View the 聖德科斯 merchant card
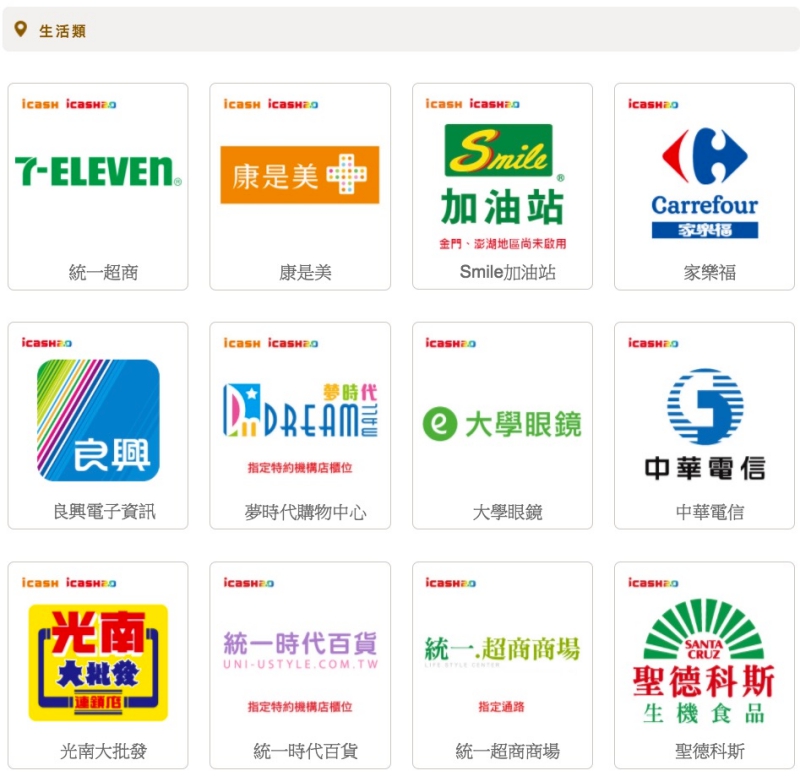800x776 pixels. pyautogui.click(x=704, y=665)
